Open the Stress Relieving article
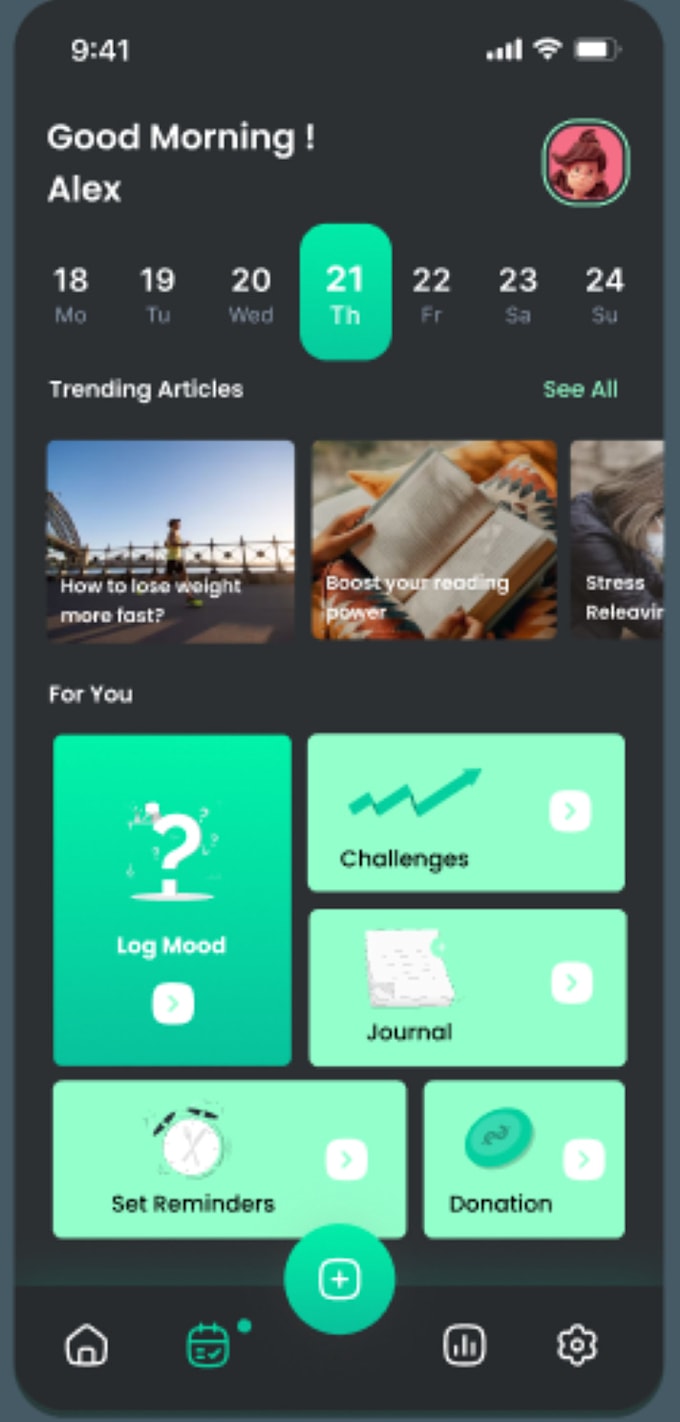Image resolution: width=680 pixels, height=1422 pixels. 618,540
